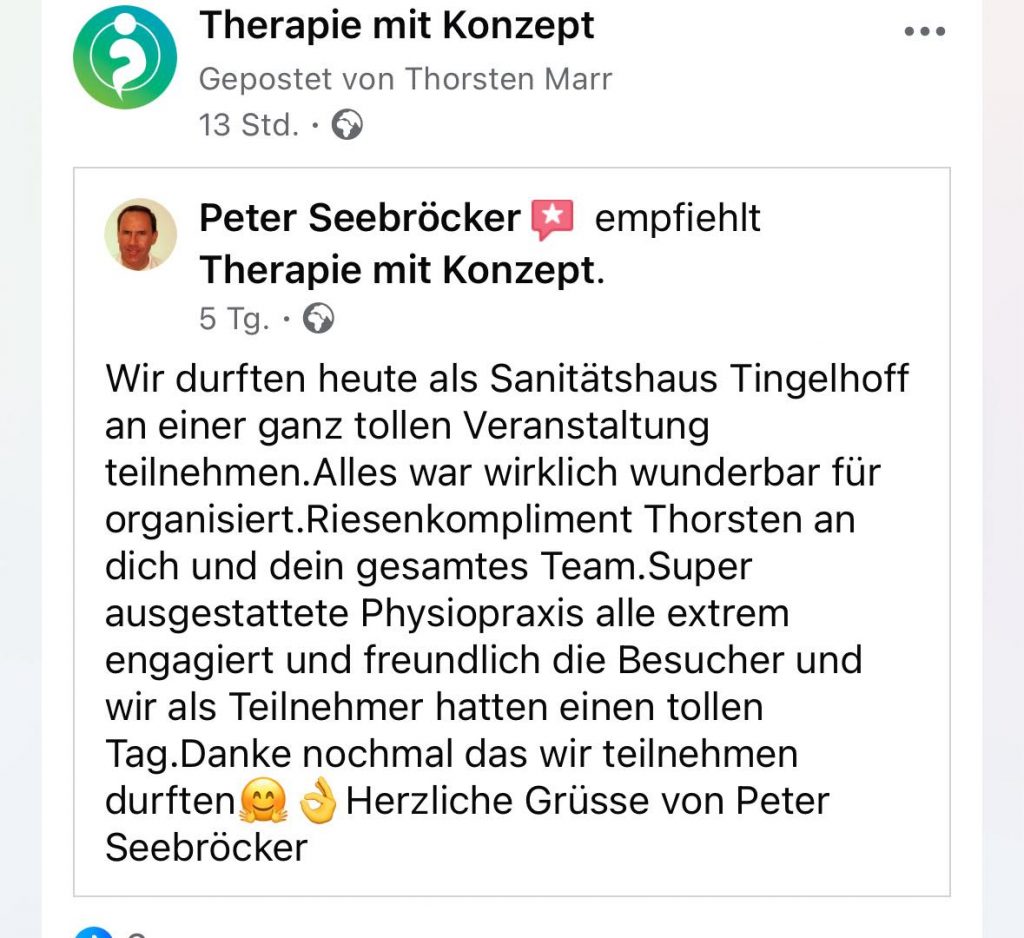View Peter Seebröcker's profile picture
This screenshot has height=938, width=1024.
click(141, 235)
